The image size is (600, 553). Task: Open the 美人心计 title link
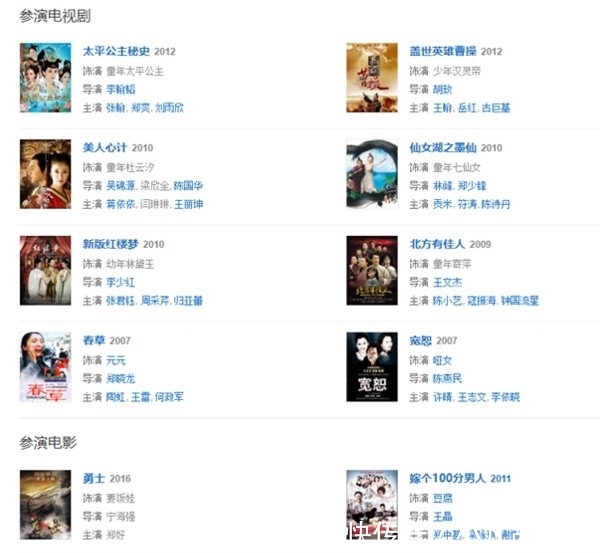pyautogui.click(x=103, y=147)
